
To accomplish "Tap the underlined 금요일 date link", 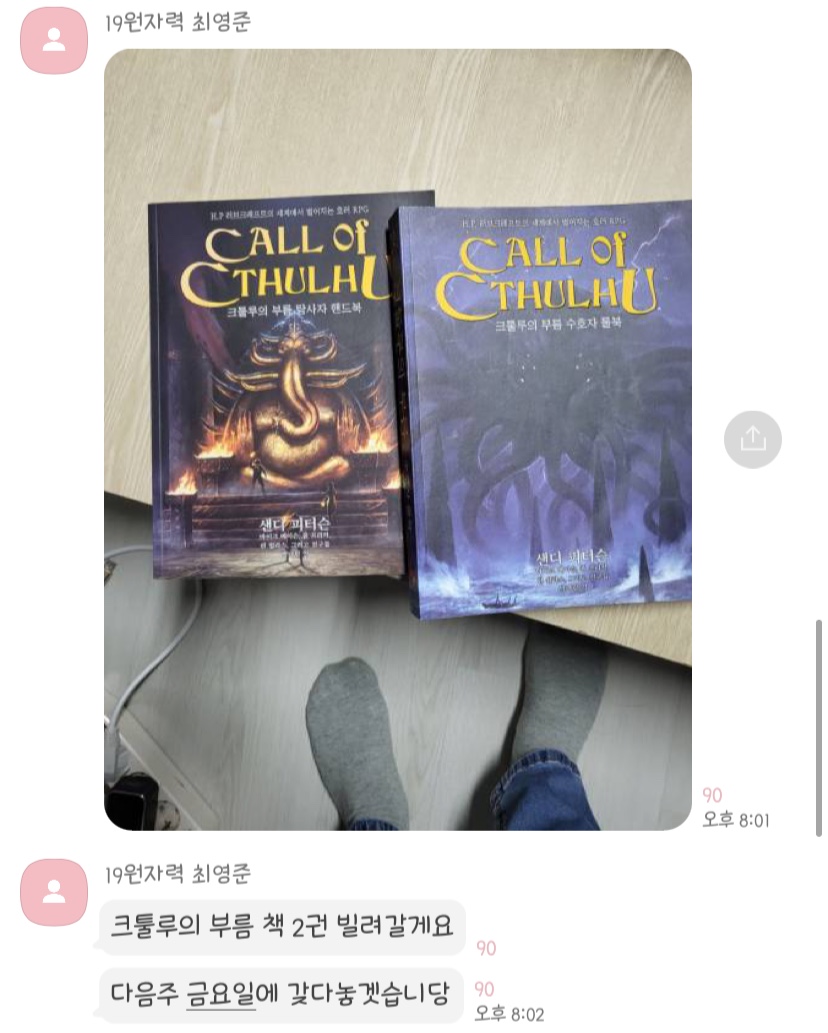I will [221, 995].
